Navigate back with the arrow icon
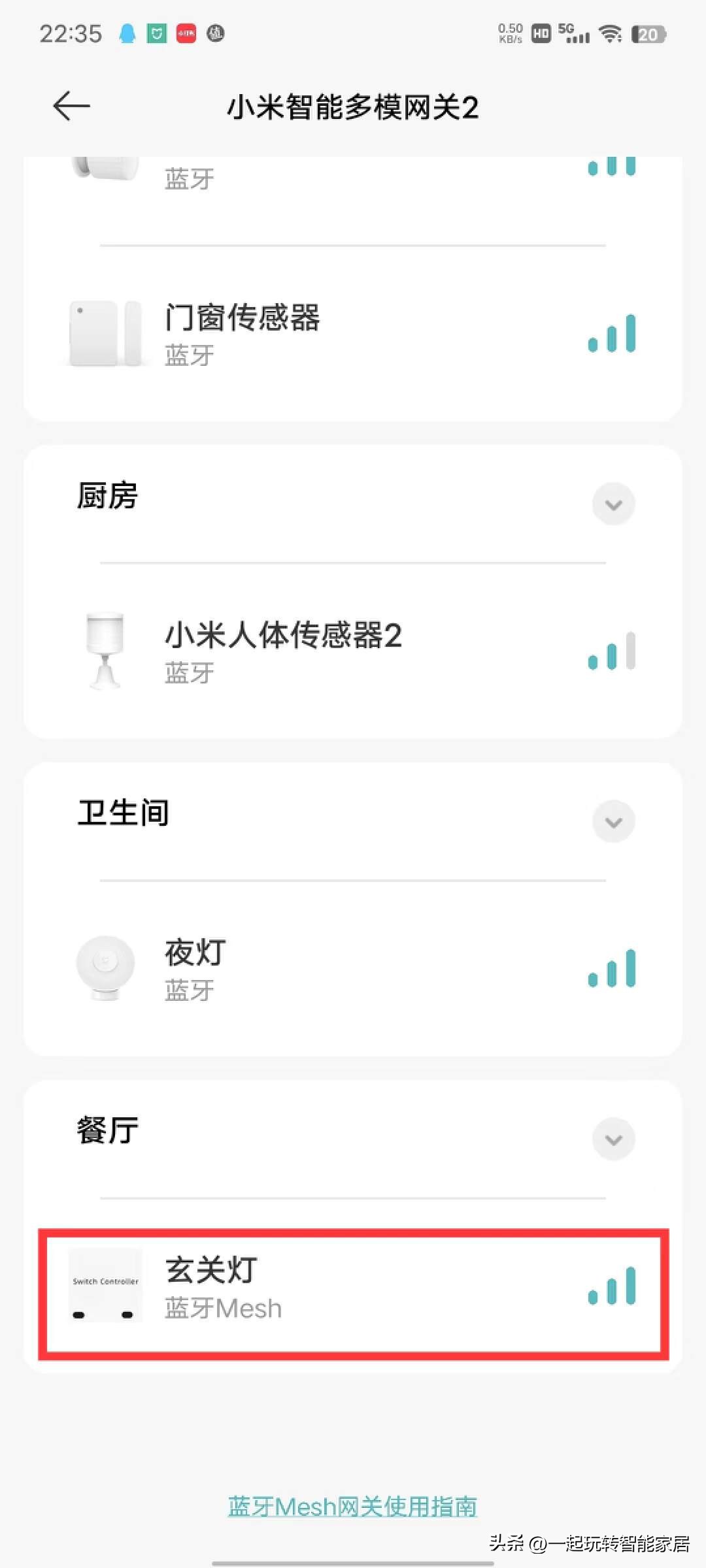 tap(70, 106)
